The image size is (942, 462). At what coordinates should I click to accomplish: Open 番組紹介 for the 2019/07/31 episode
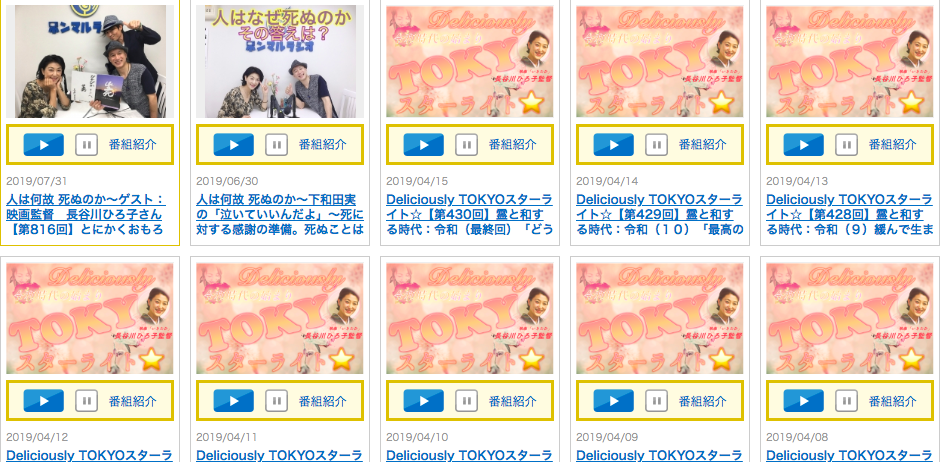click(132, 145)
